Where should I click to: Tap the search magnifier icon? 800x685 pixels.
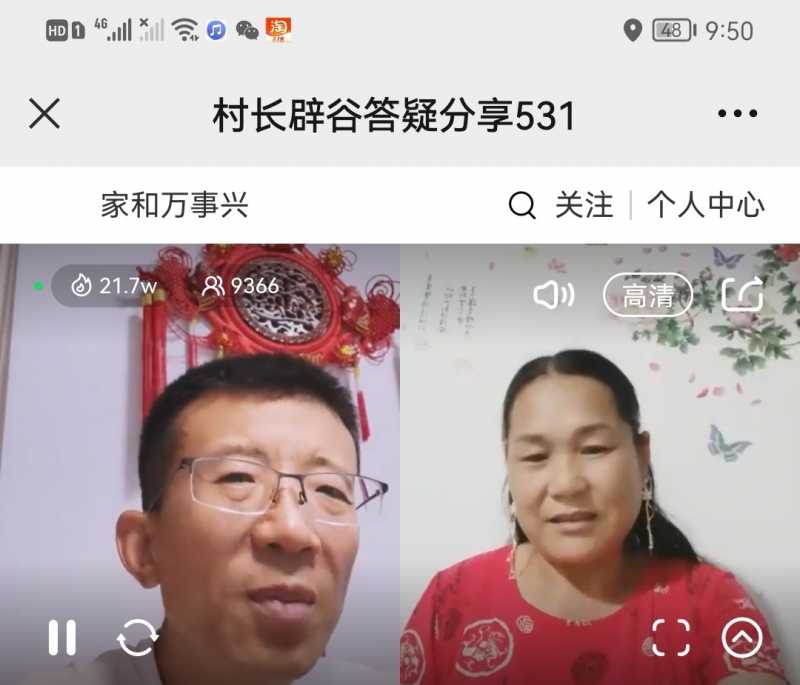pos(522,206)
